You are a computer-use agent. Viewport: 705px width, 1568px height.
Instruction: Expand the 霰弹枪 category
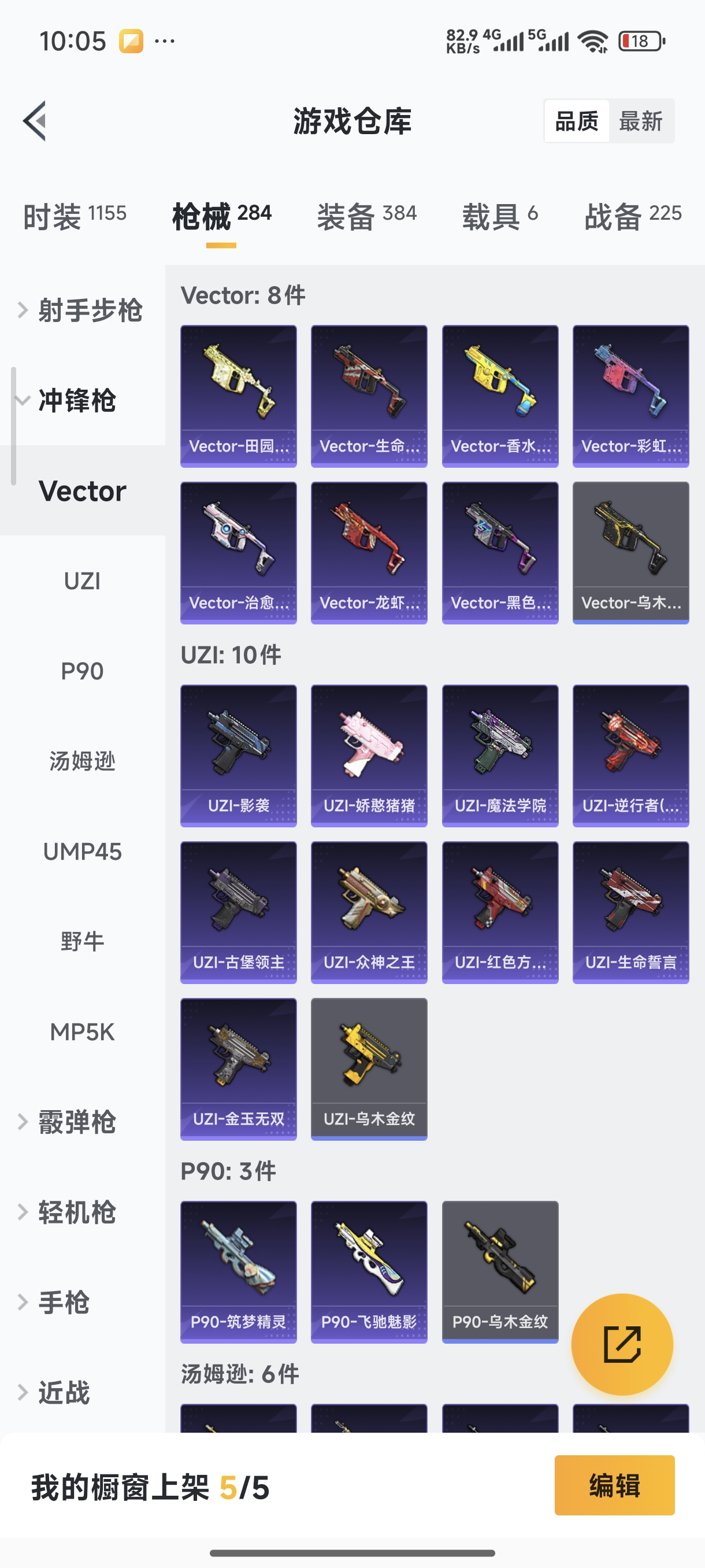click(x=76, y=1122)
